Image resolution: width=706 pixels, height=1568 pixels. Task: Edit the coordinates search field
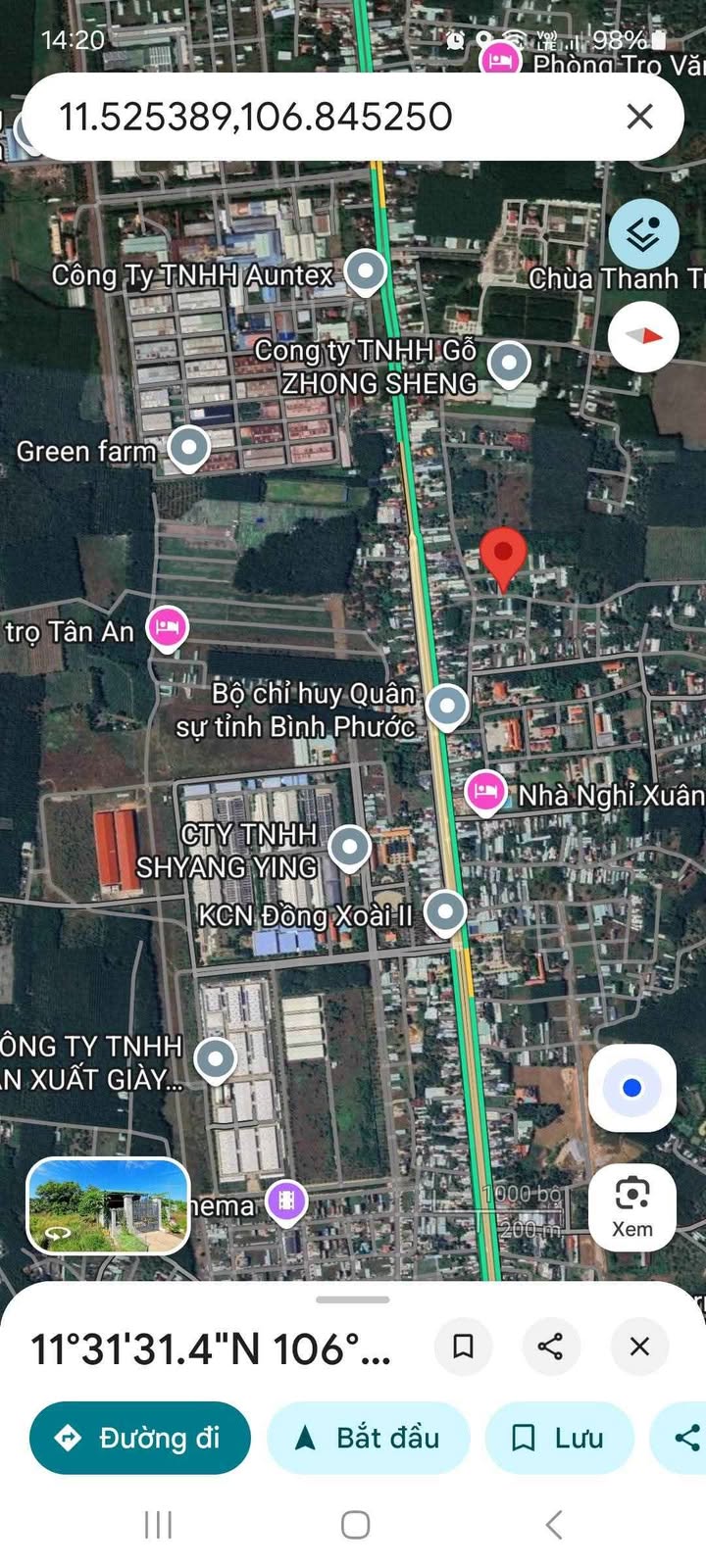click(x=294, y=117)
